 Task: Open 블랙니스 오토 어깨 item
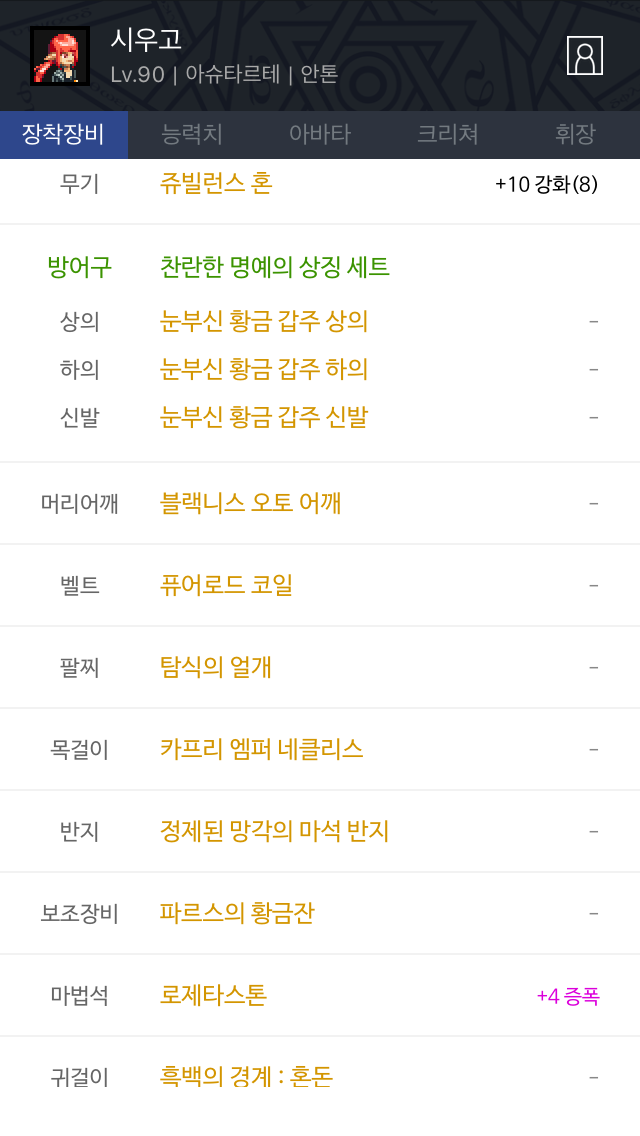pos(250,503)
